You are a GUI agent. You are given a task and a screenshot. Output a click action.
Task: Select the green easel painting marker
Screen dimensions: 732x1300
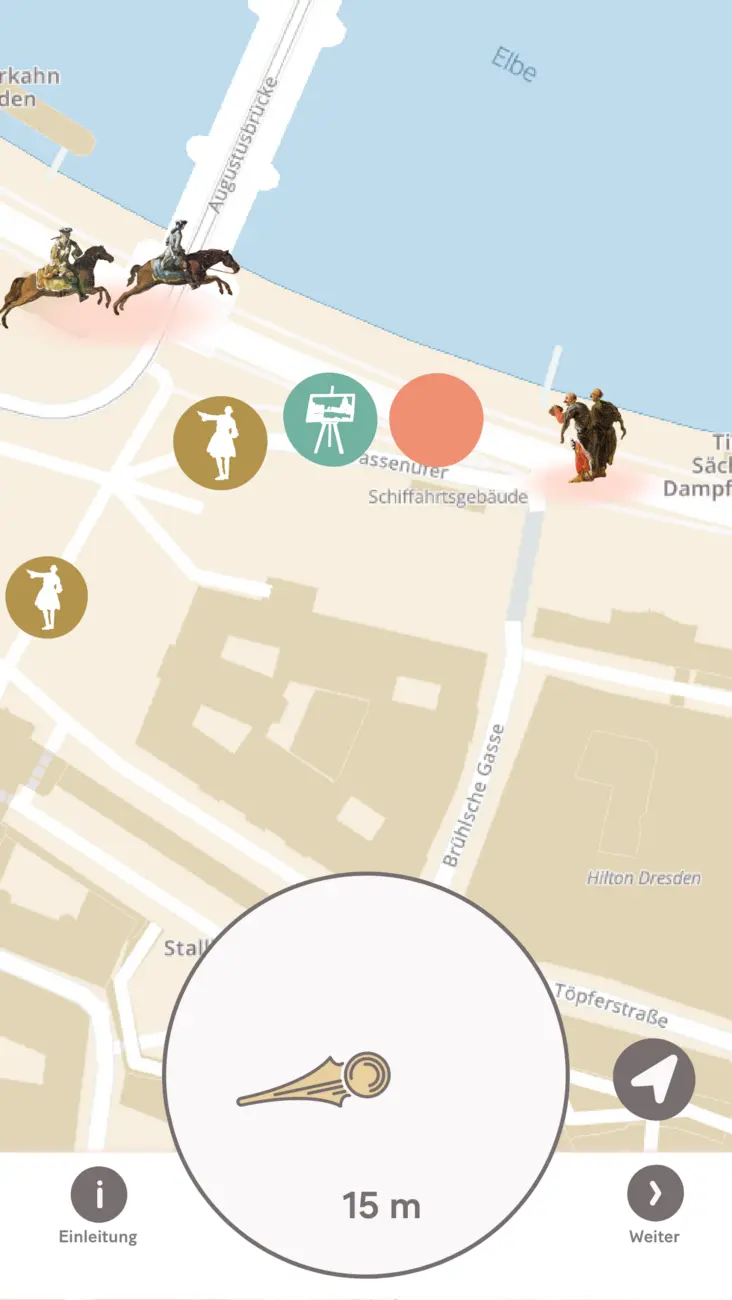[330, 420]
